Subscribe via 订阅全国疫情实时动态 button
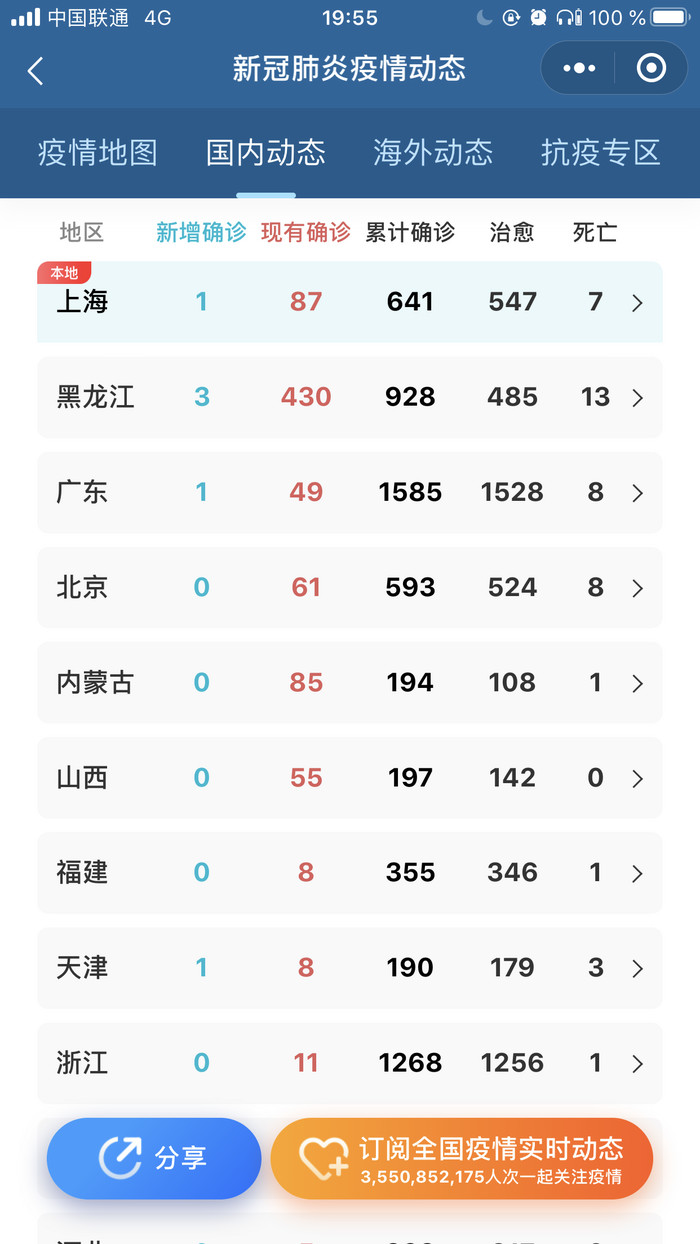 462,1158
